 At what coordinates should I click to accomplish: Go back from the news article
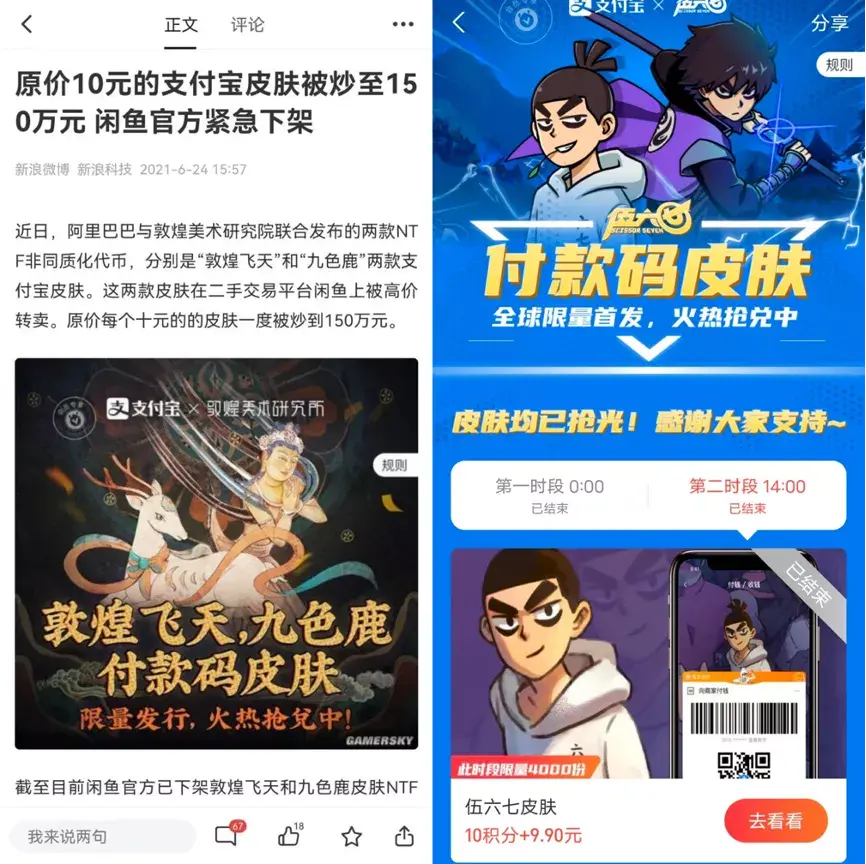pos(27,25)
